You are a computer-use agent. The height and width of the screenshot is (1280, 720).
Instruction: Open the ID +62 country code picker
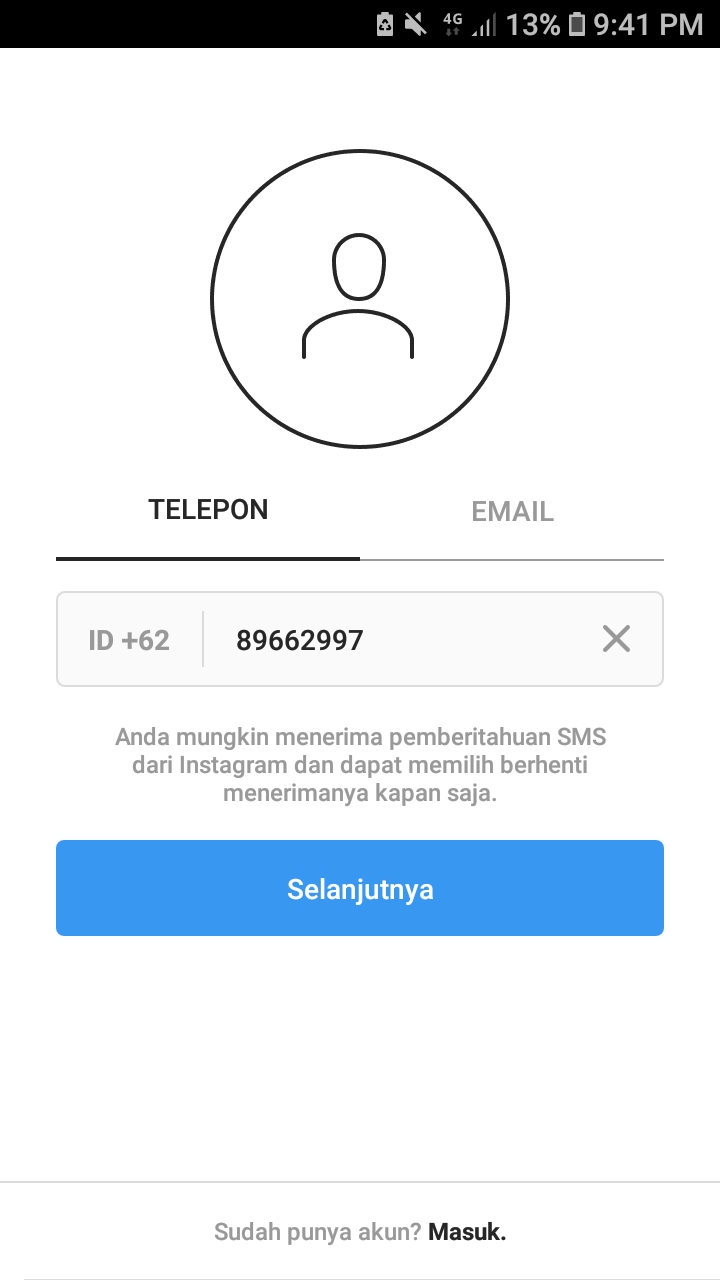point(129,640)
